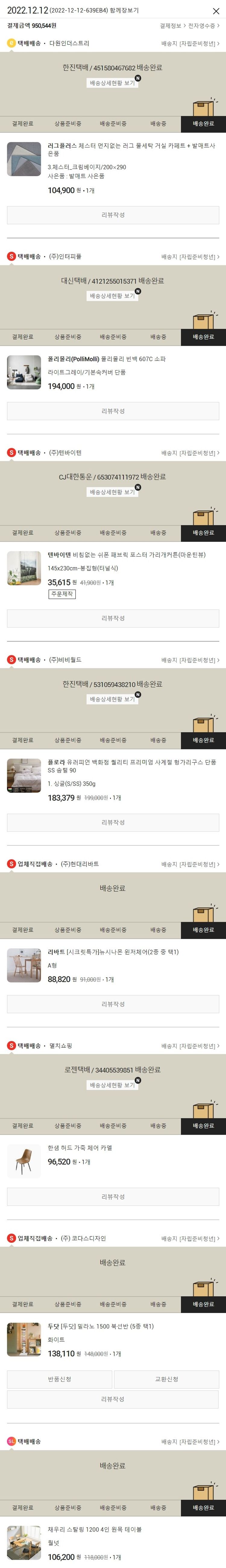Write review for 플로라 사계절 구스 이불
Image resolution: width=226 pixels, height=1568 pixels.
tap(112, 822)
